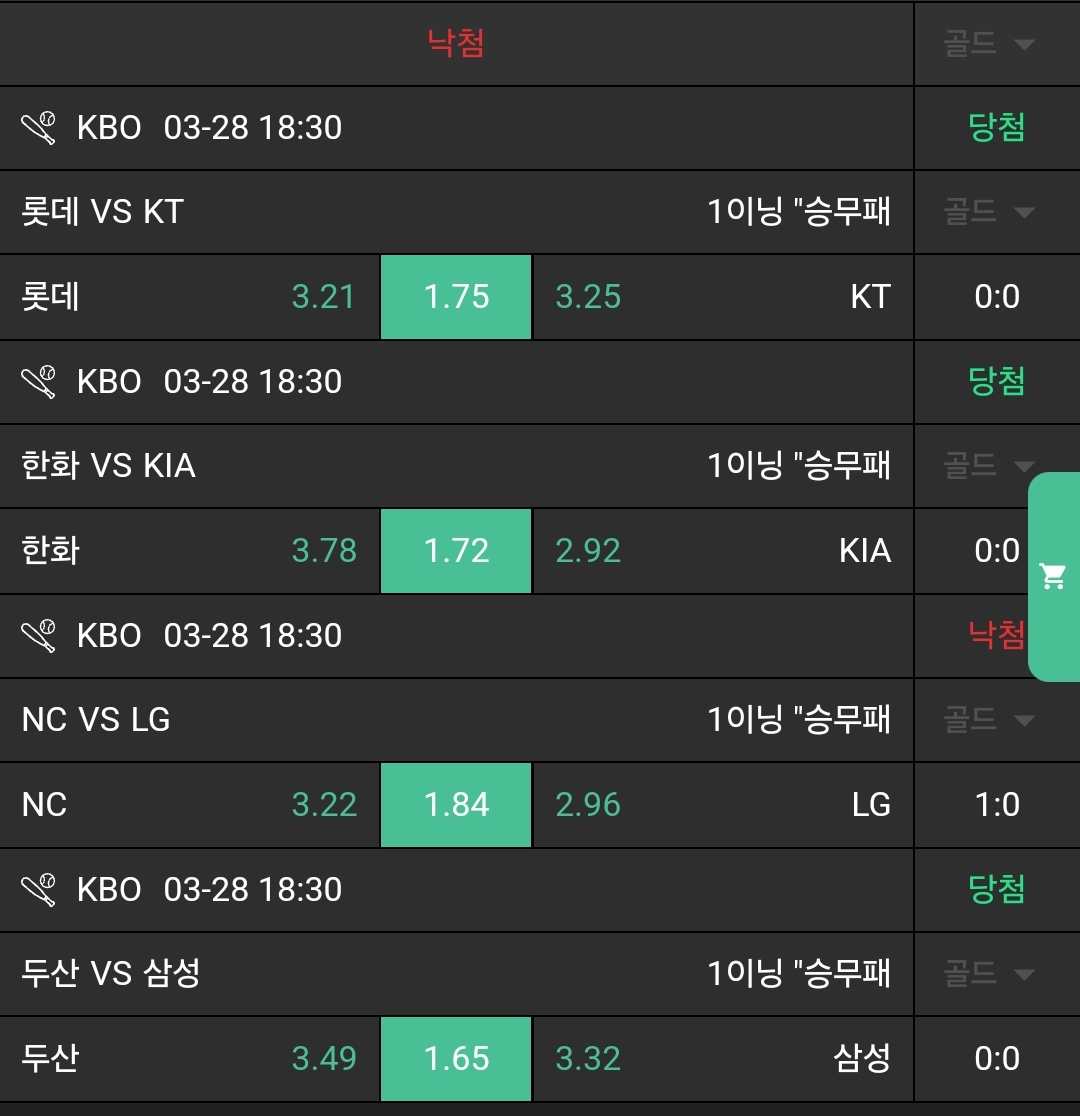Tap the 1.72 draw odds for 한화 VS KIA
Screen dimensions: 1080x1116
click(456, 551)
